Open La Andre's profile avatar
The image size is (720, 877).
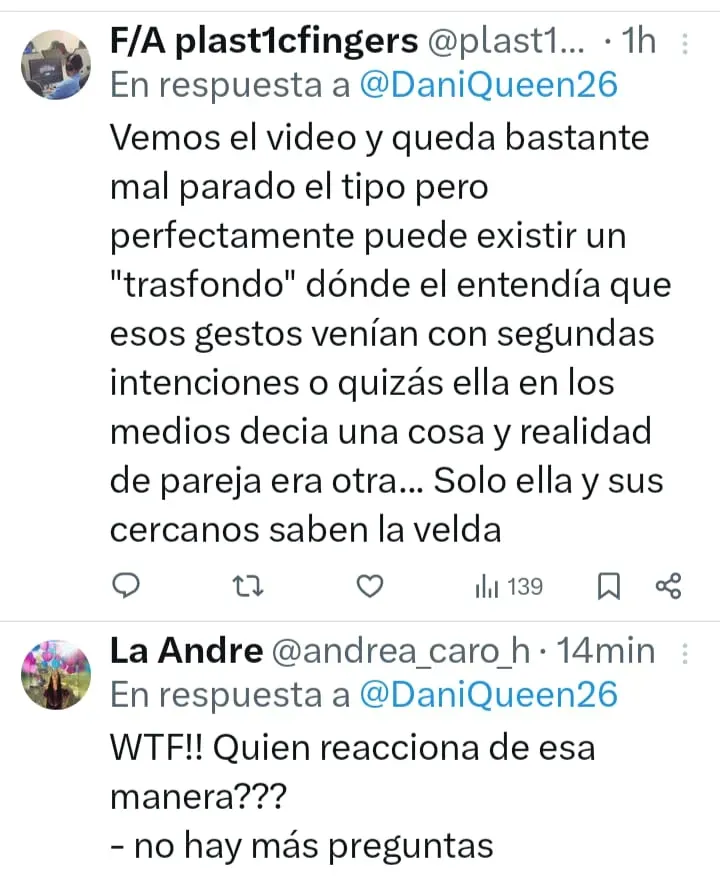point(56,674)
